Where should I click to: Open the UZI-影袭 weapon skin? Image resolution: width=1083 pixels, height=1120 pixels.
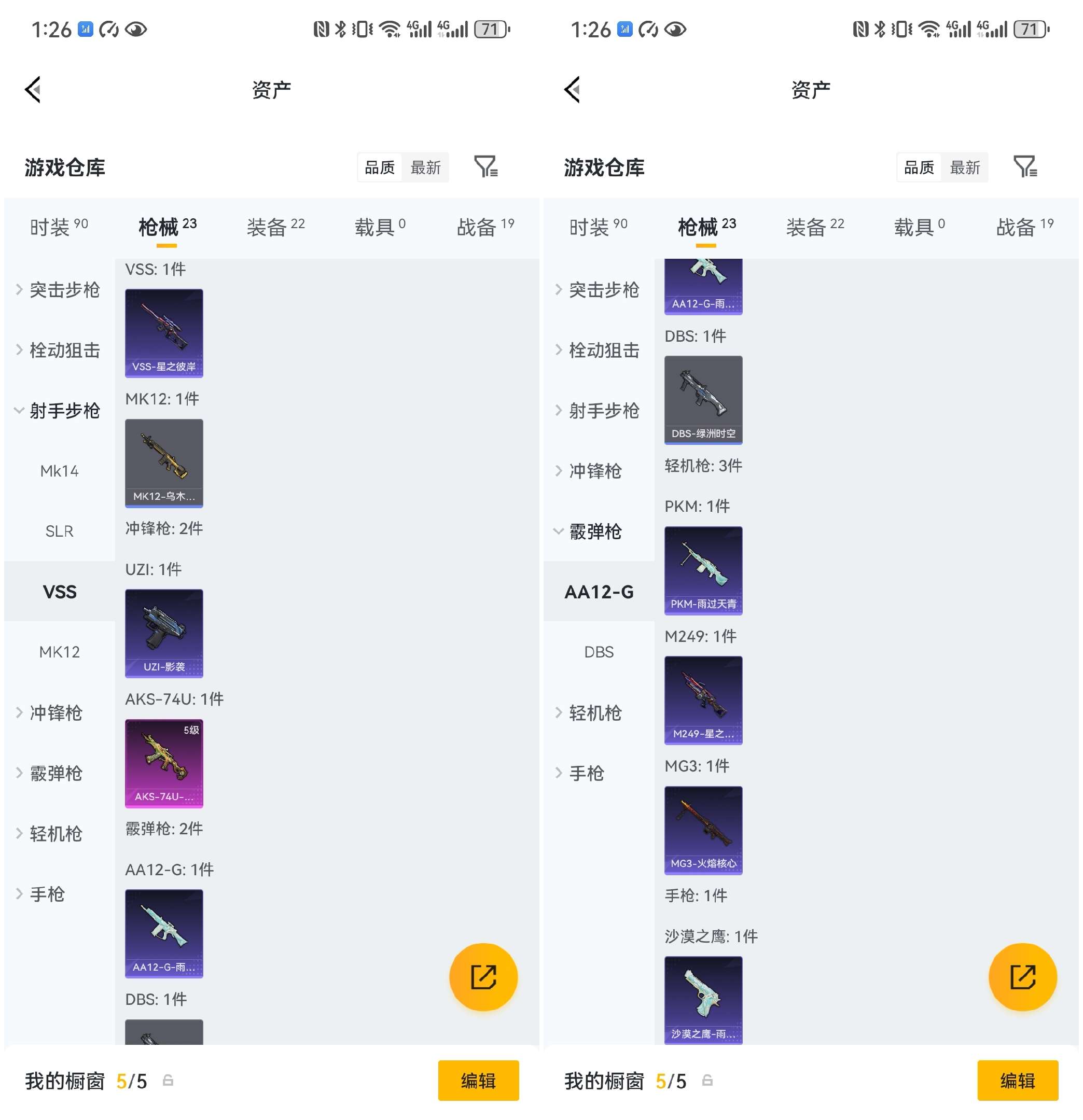[164, 633]
